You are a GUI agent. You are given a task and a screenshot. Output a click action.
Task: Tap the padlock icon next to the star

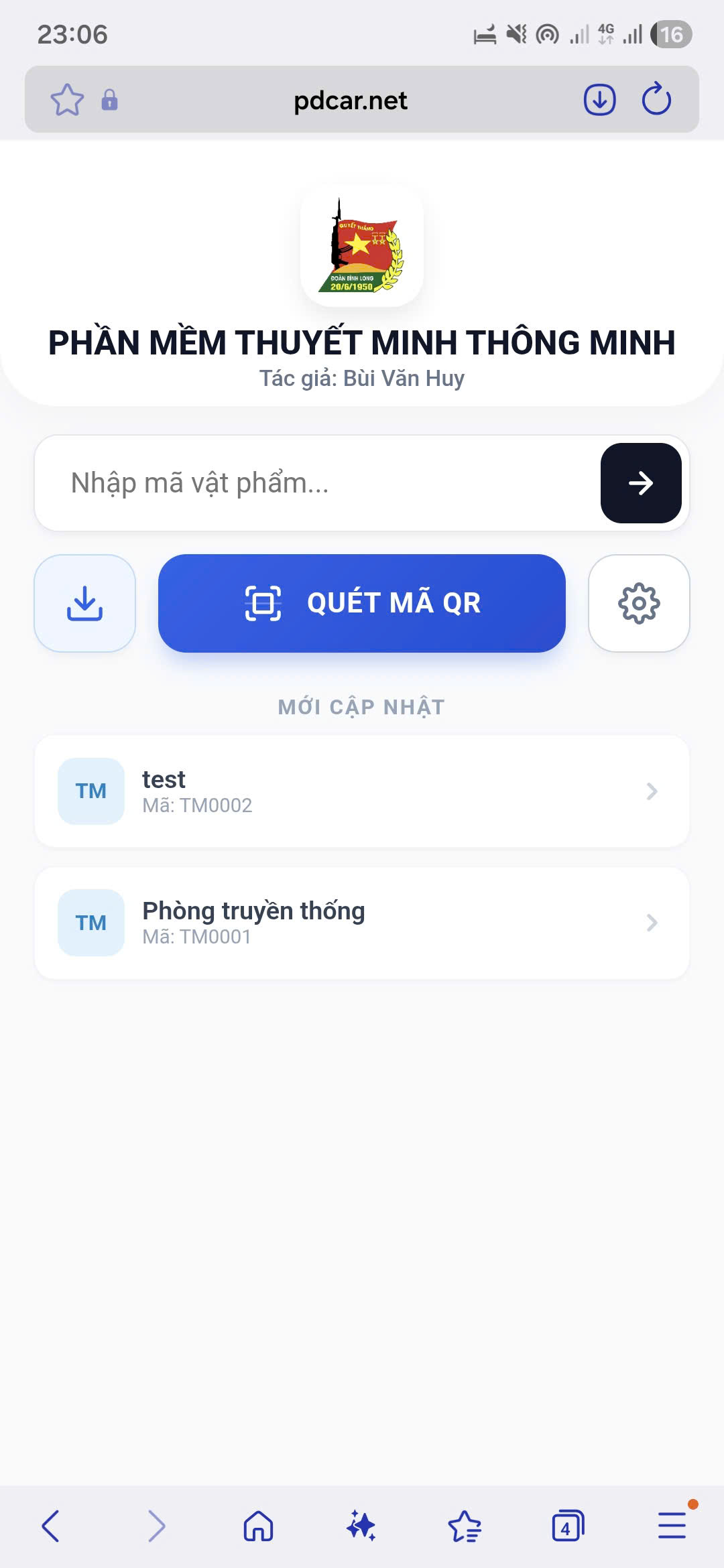(x=109, y=101)
